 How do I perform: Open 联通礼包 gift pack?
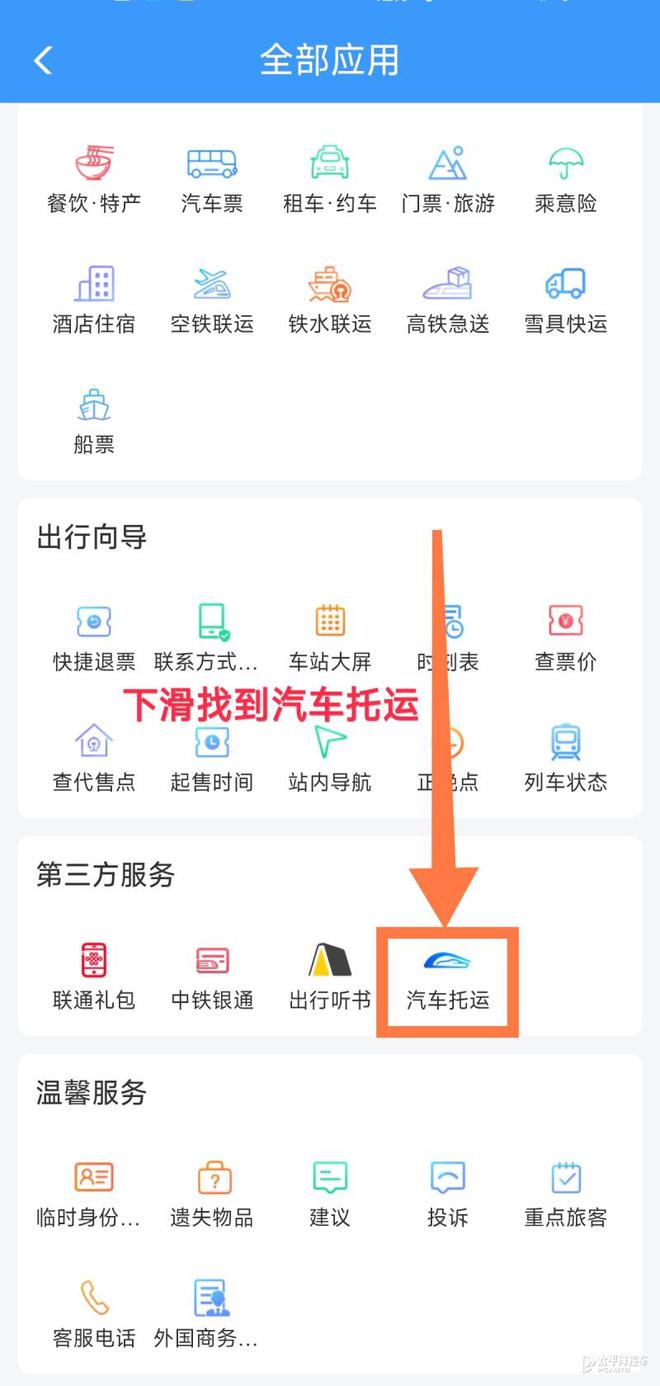pos(94,977)
